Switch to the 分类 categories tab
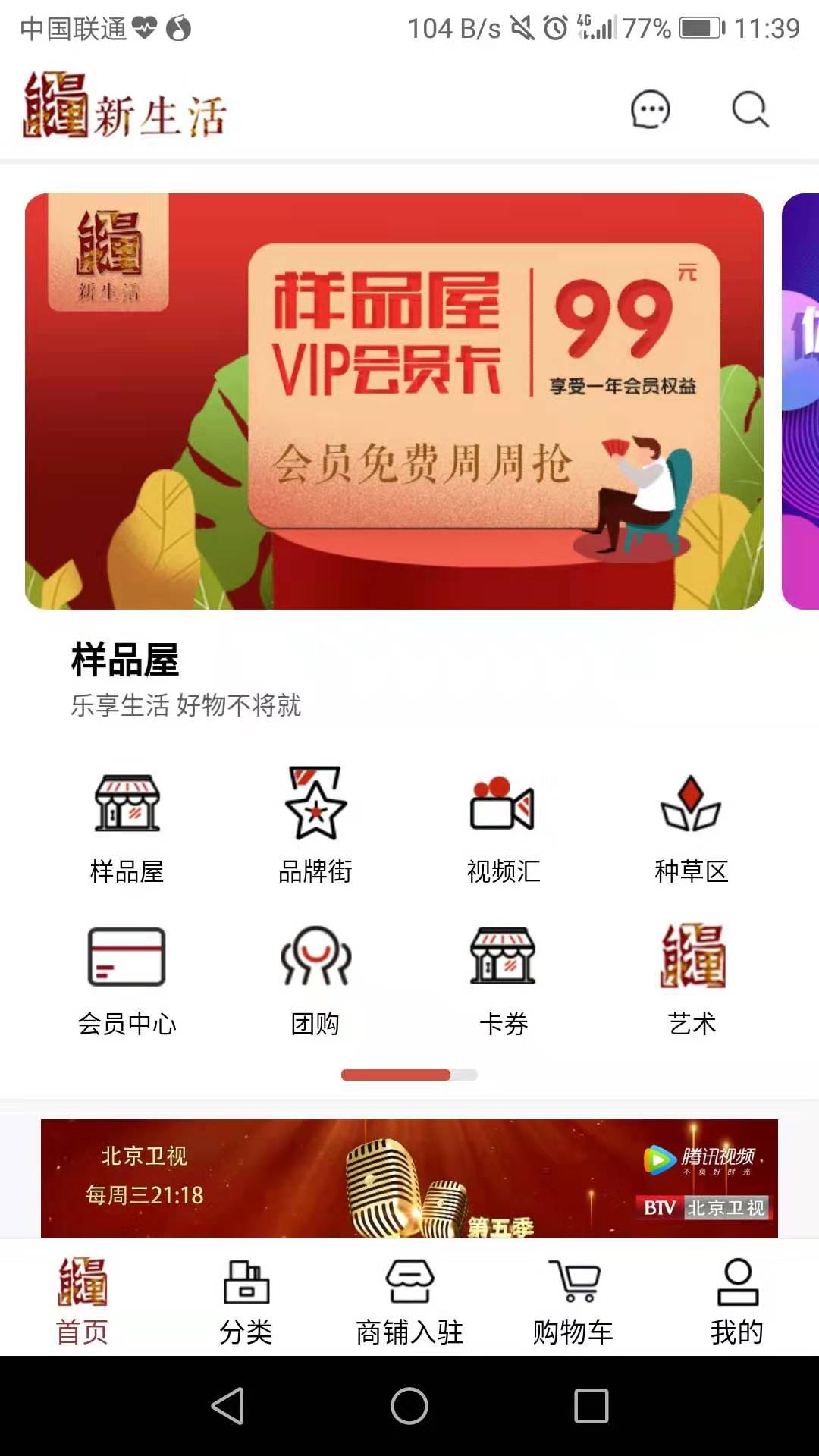The height and width of the screenshot is (1456, 819). click(x=246, y=1300)
